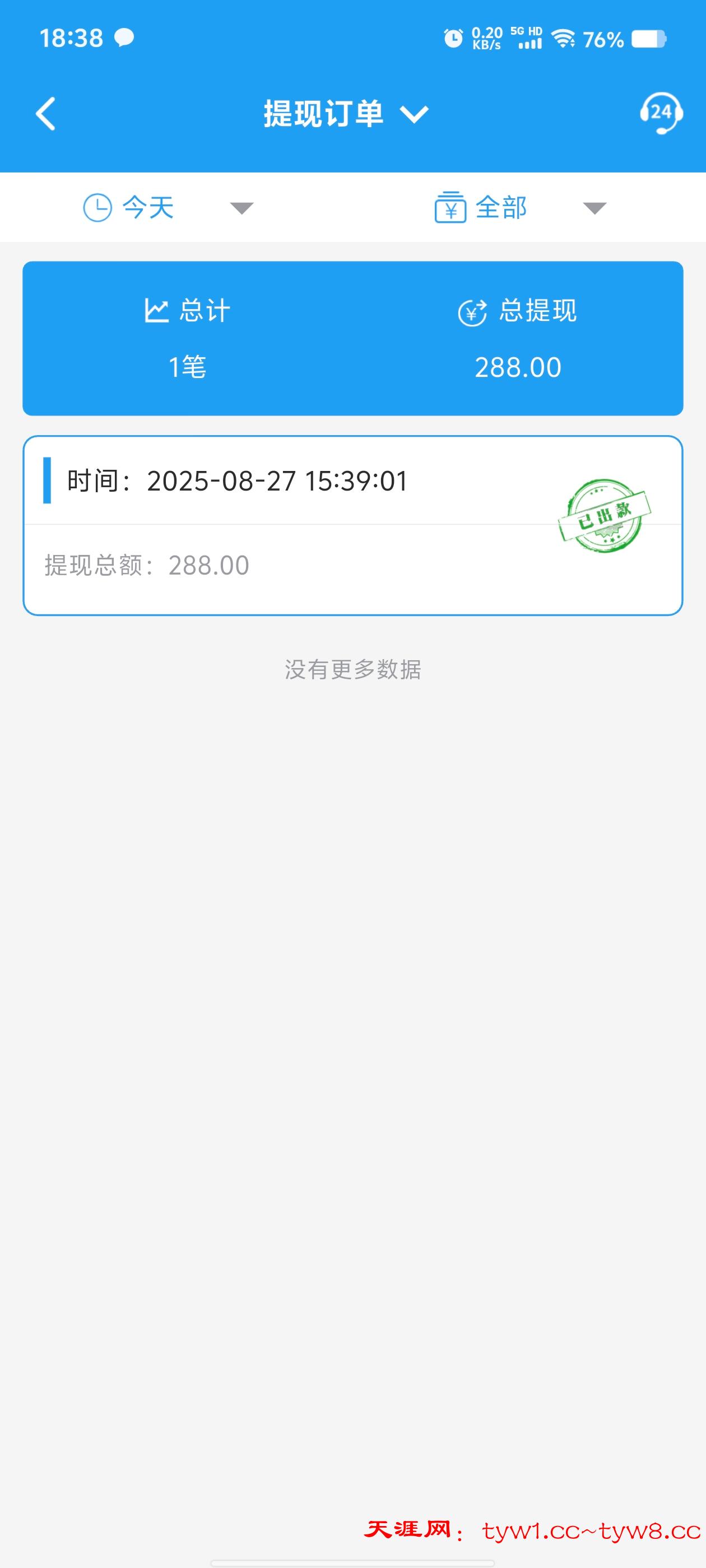Open the 全部 status filter dropdown
This screenshot has height=1568, width=706.
(x=521, y=208)
